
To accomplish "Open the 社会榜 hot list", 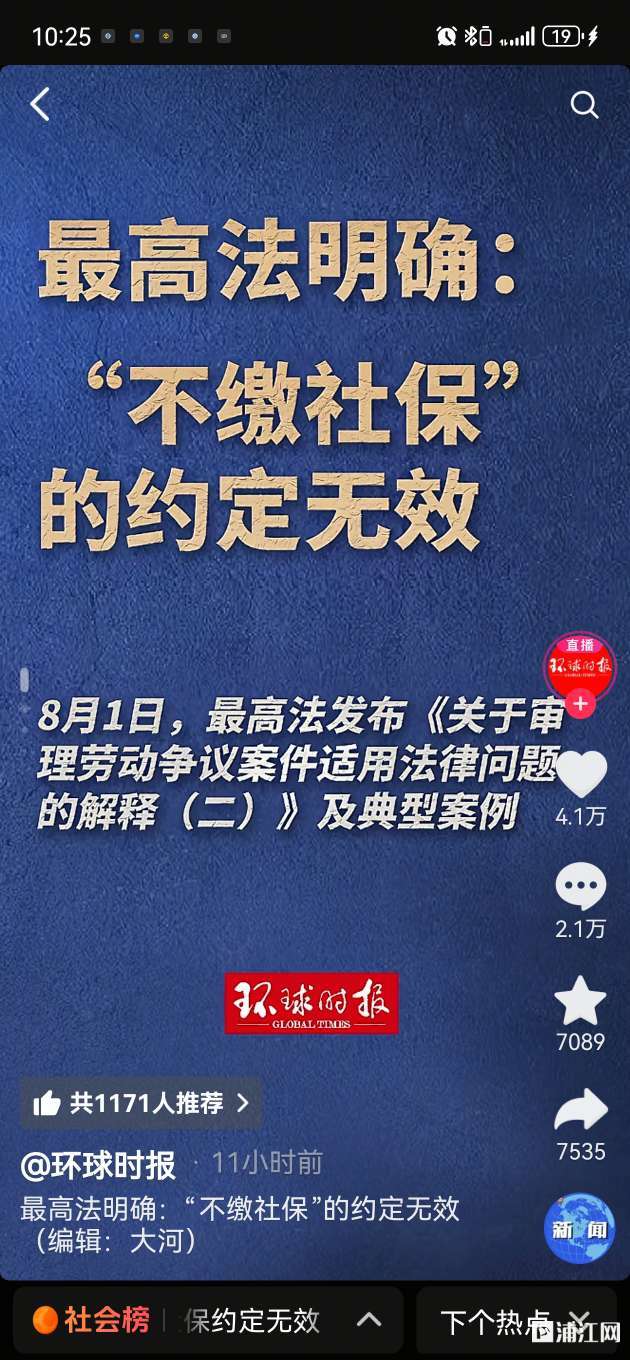I will 92,1320.
